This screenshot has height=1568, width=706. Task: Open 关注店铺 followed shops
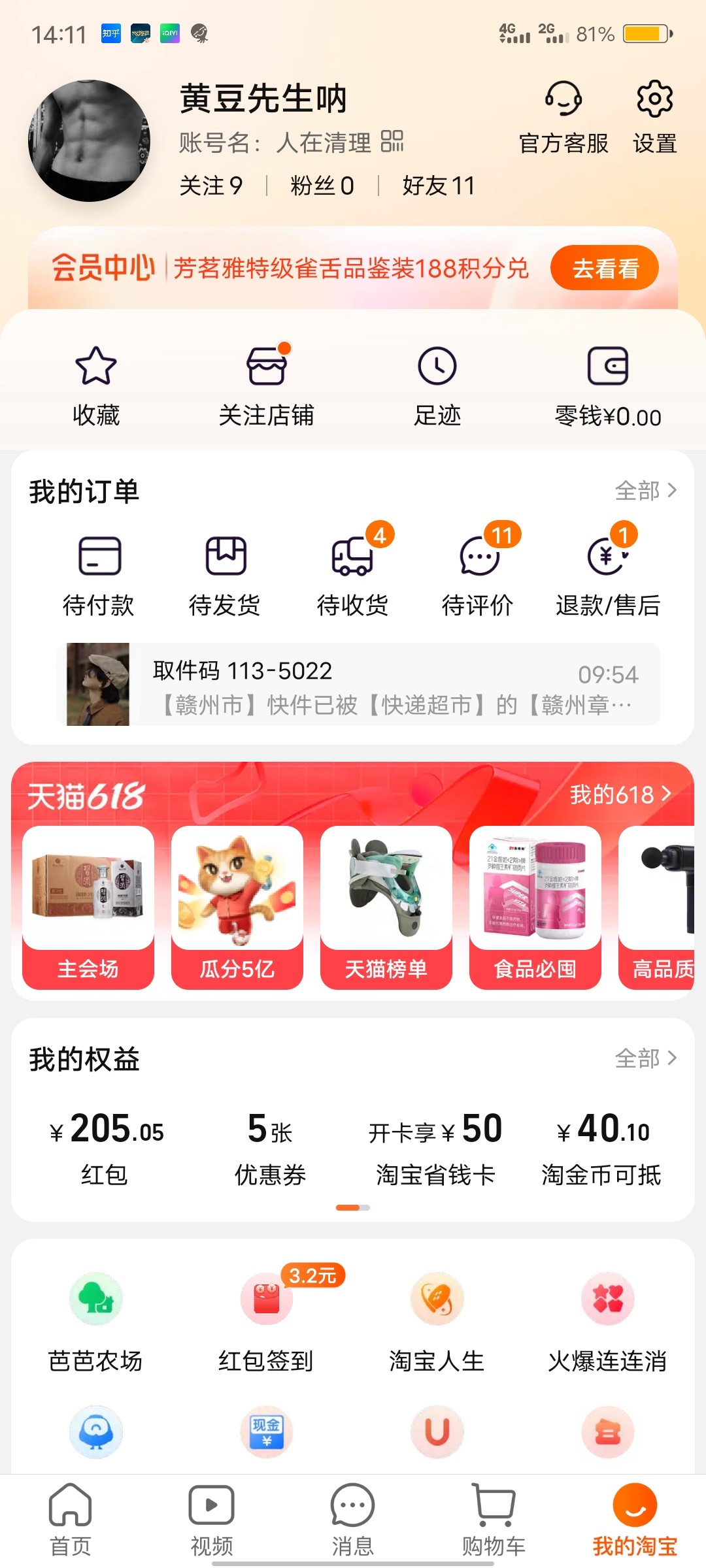point(266,385)
